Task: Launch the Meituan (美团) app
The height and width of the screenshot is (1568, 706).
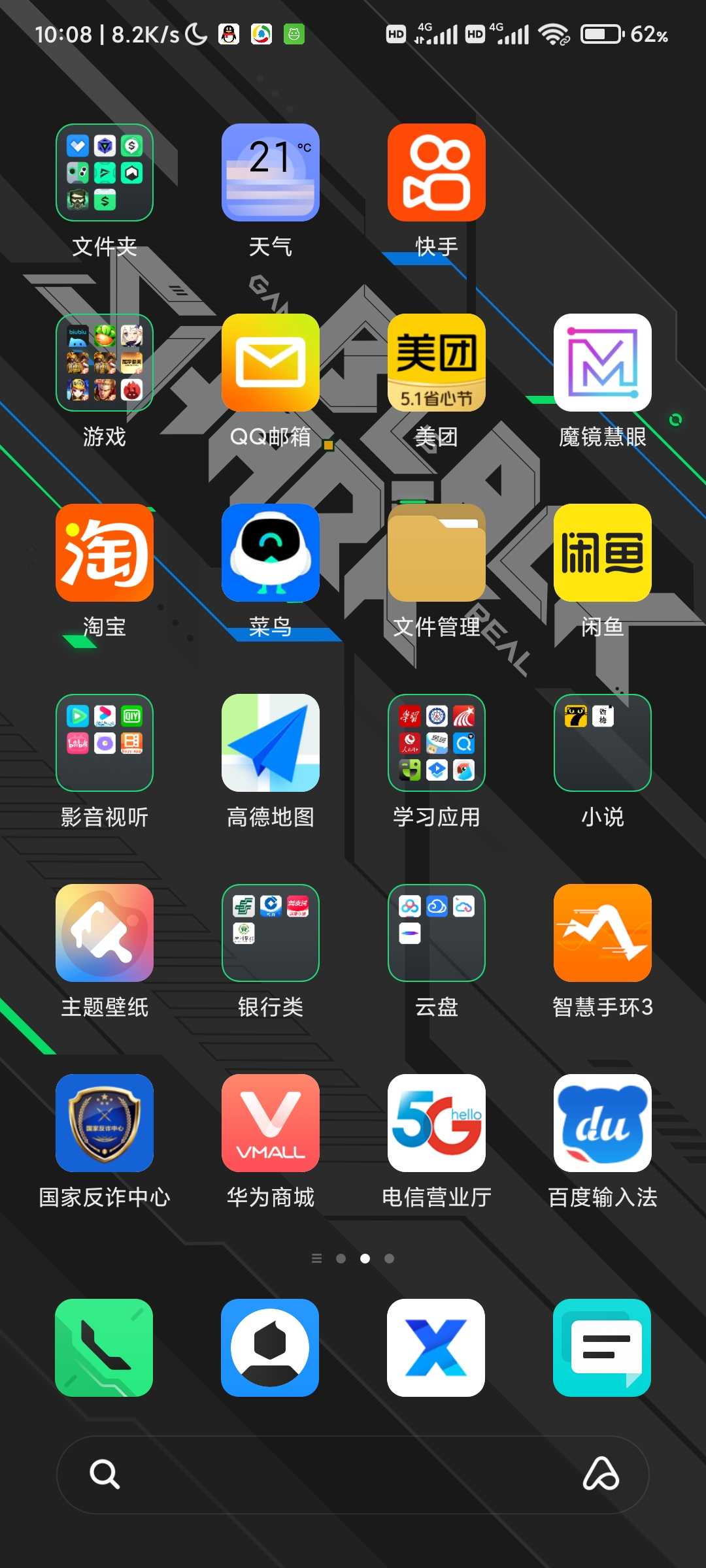Action: 436,363
